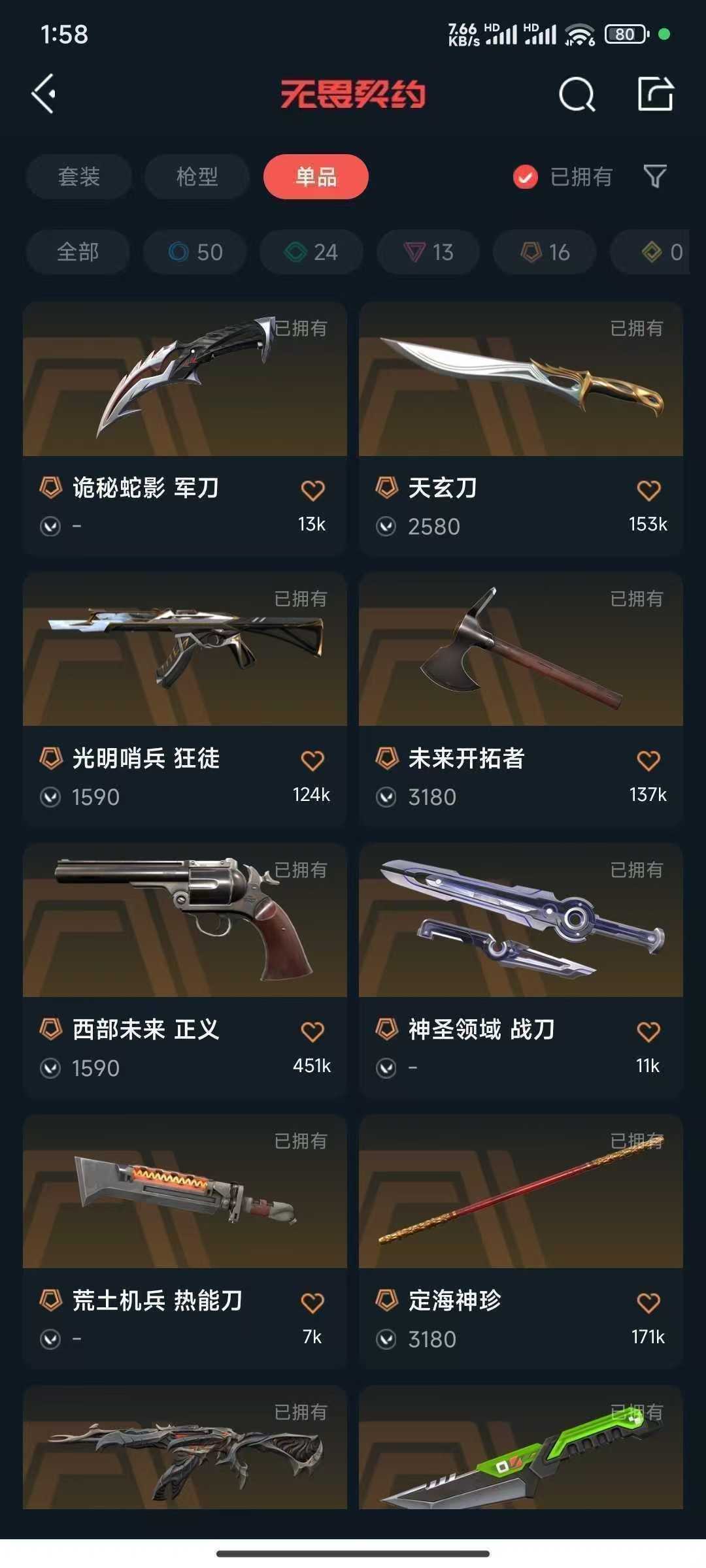The image size is (706, 1568).
Task: Open the 单品 category
Action: tap(316, 176)
